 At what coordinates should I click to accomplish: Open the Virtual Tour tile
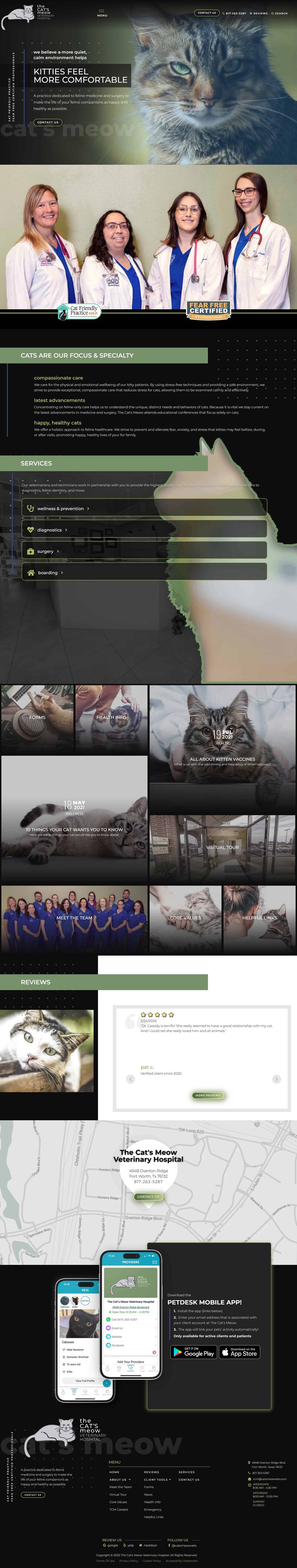tap(222, 847)
